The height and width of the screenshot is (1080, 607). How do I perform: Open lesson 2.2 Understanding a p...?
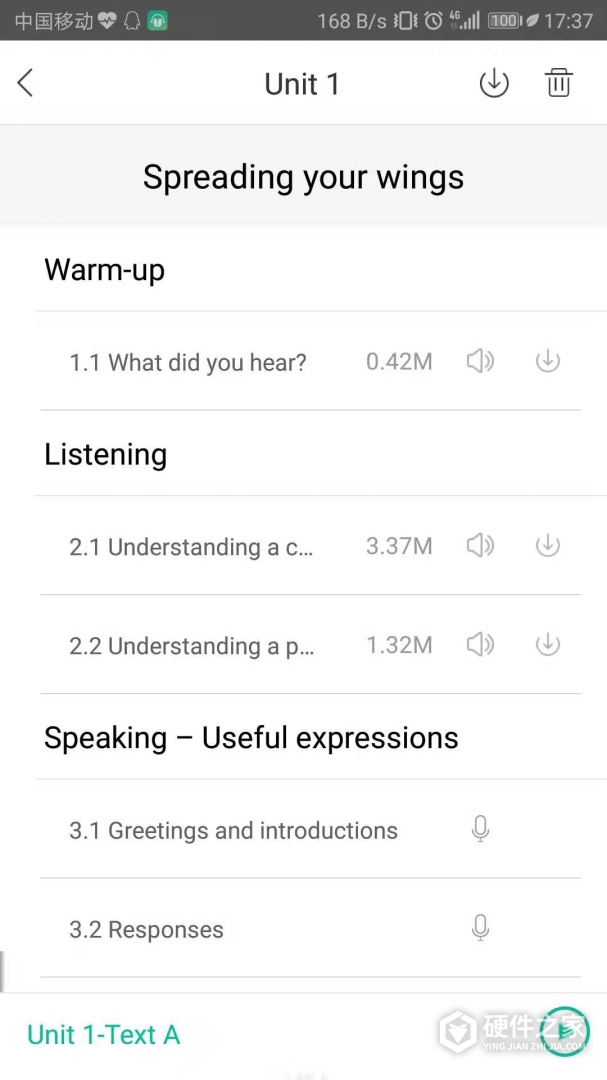coord(192,646)
